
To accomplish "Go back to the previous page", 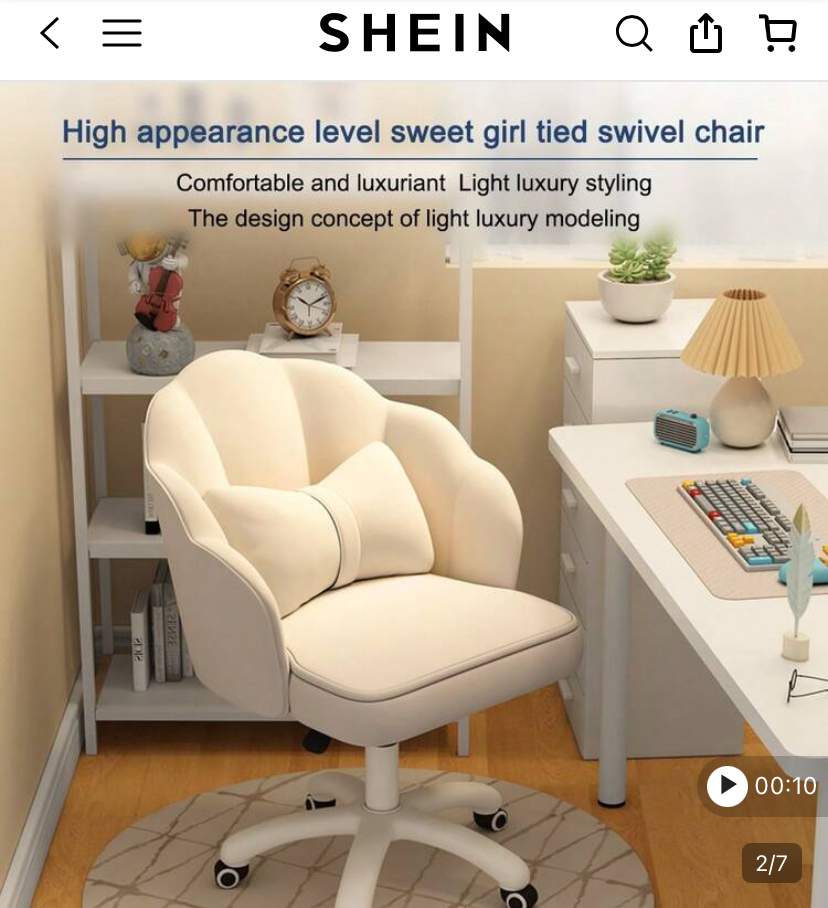I will coord(50,34).
